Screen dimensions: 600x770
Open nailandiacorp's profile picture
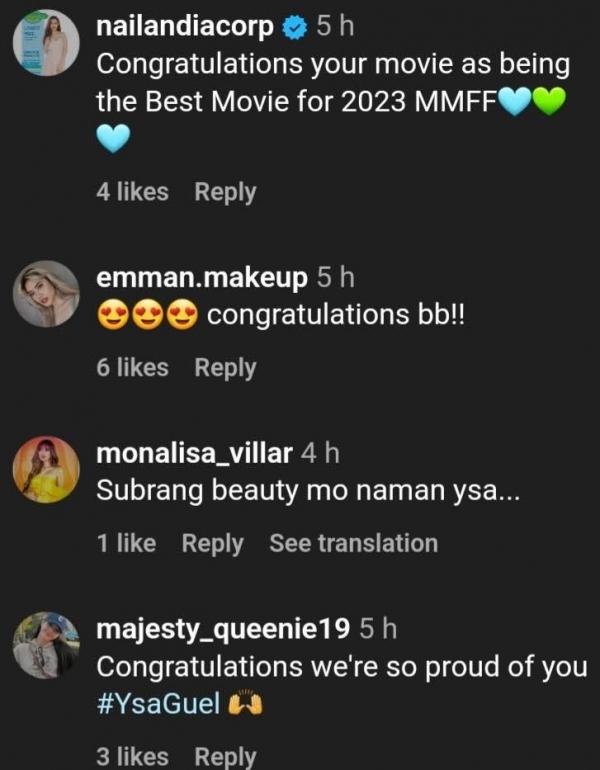[46, 47]
